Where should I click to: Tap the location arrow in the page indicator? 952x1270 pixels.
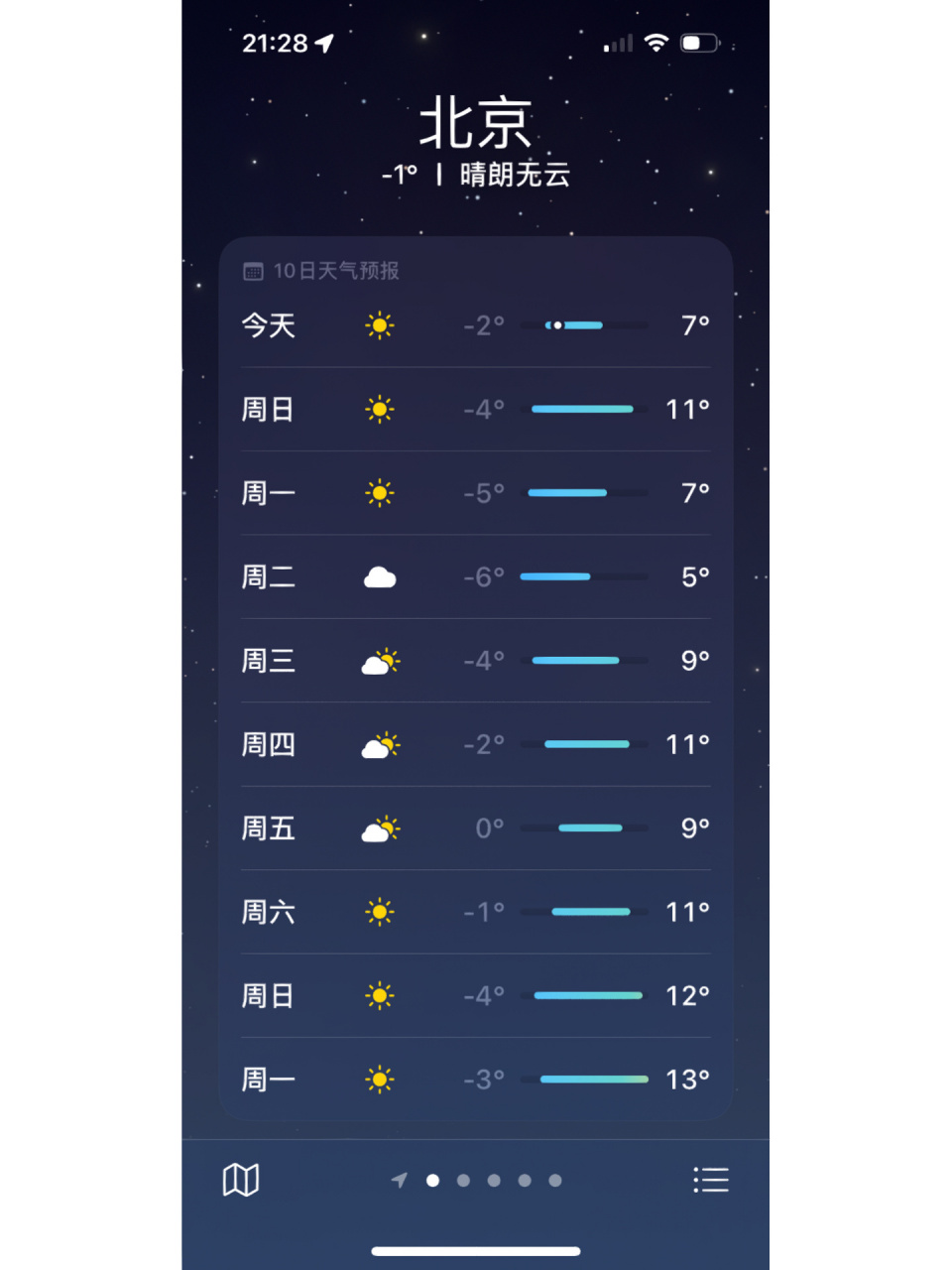401,1181
